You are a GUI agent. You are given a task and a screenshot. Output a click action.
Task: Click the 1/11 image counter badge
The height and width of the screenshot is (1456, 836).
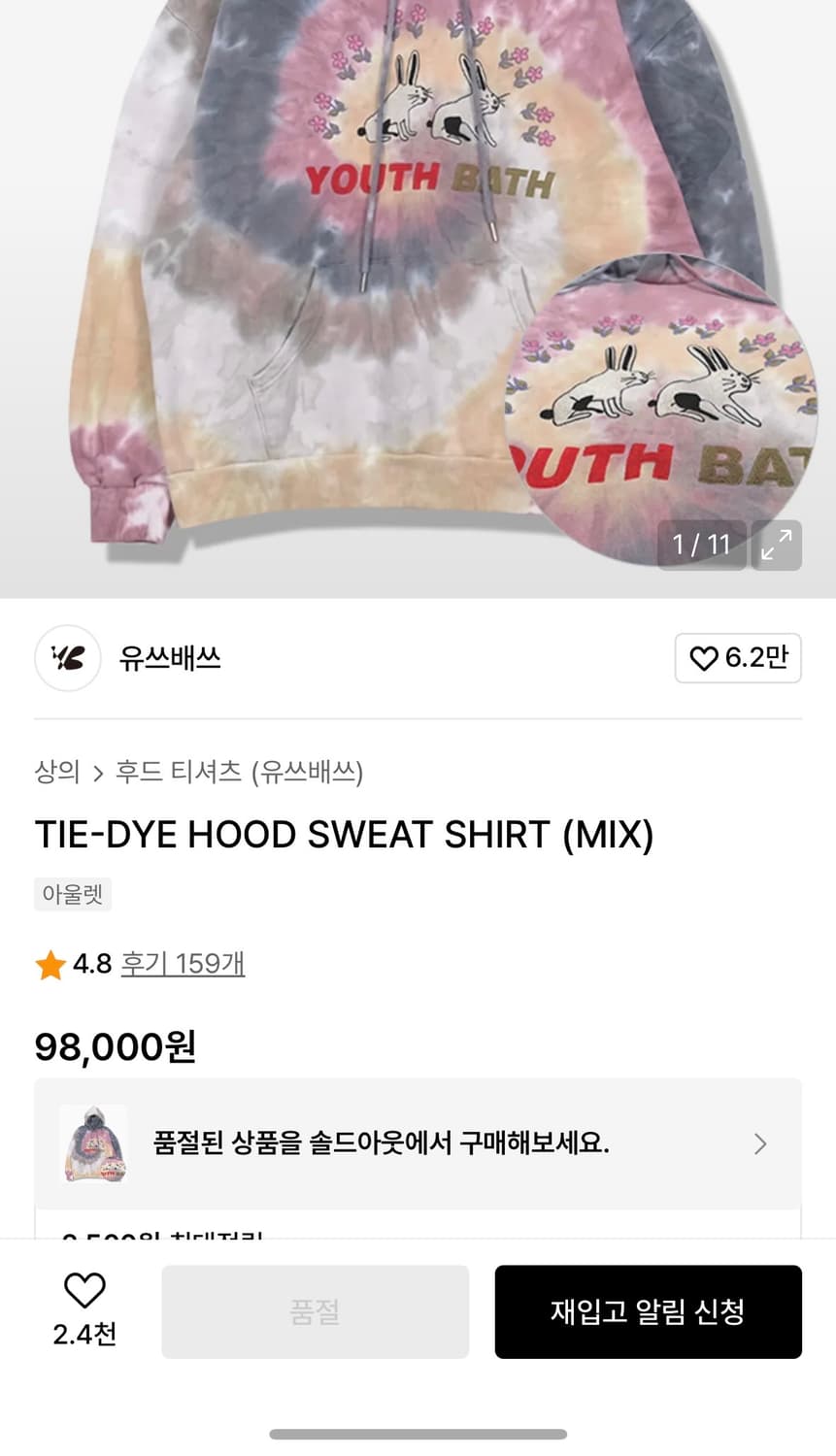(701, 546)
